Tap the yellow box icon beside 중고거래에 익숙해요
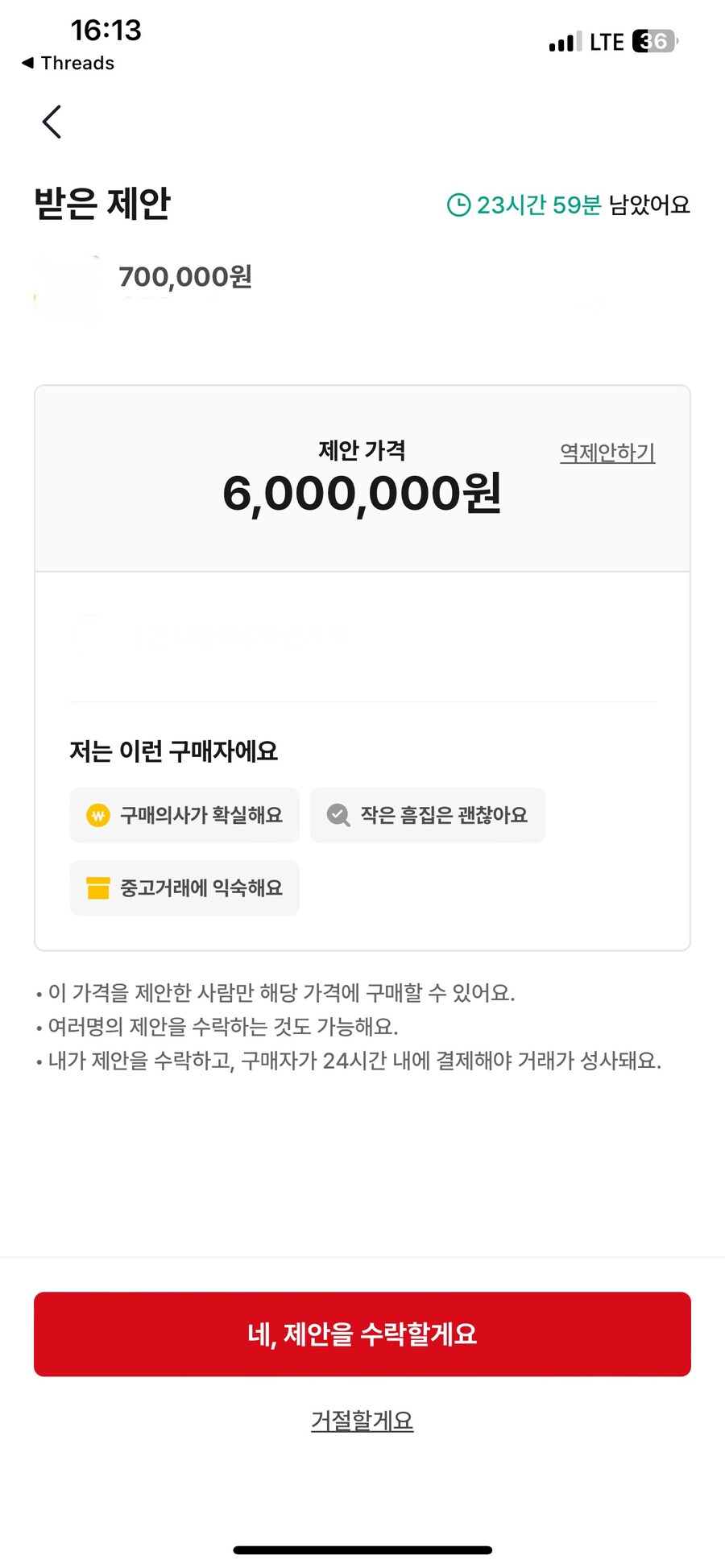The height and width of the screenshot is (1568, 725). coord(97,887)
